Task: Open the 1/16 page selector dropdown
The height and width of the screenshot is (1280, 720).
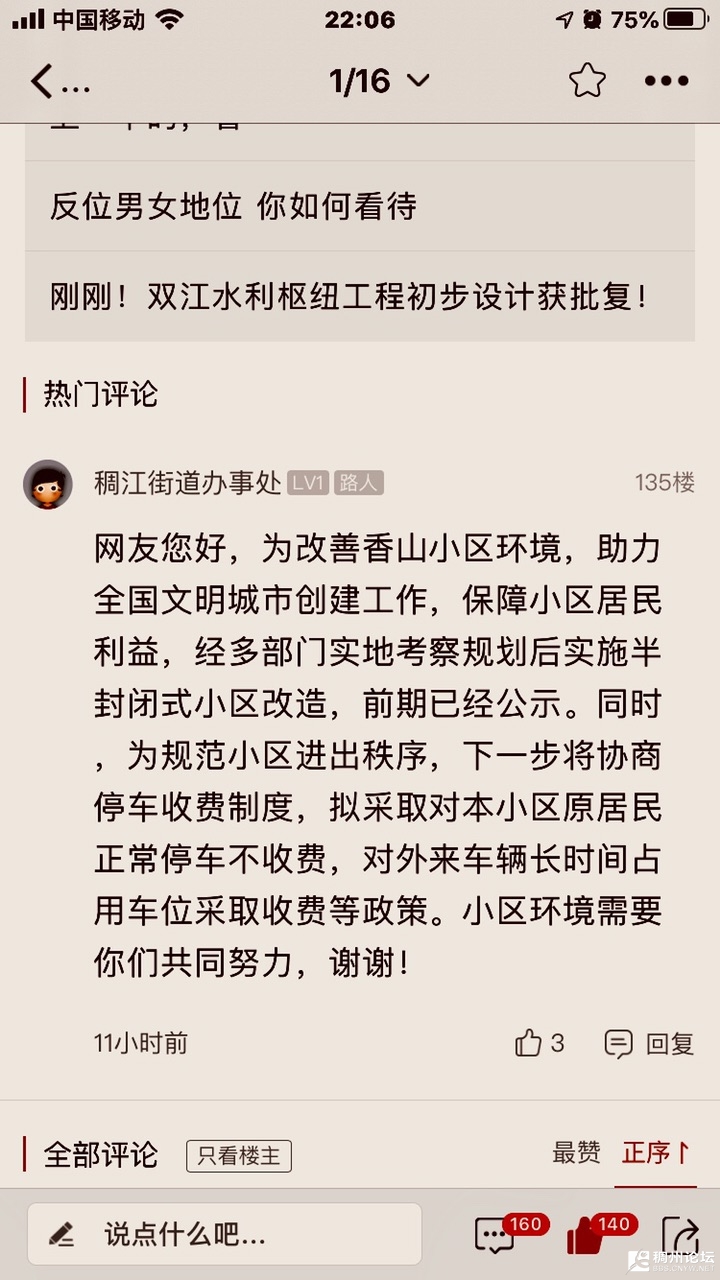Action: click(x=378, y=81)
